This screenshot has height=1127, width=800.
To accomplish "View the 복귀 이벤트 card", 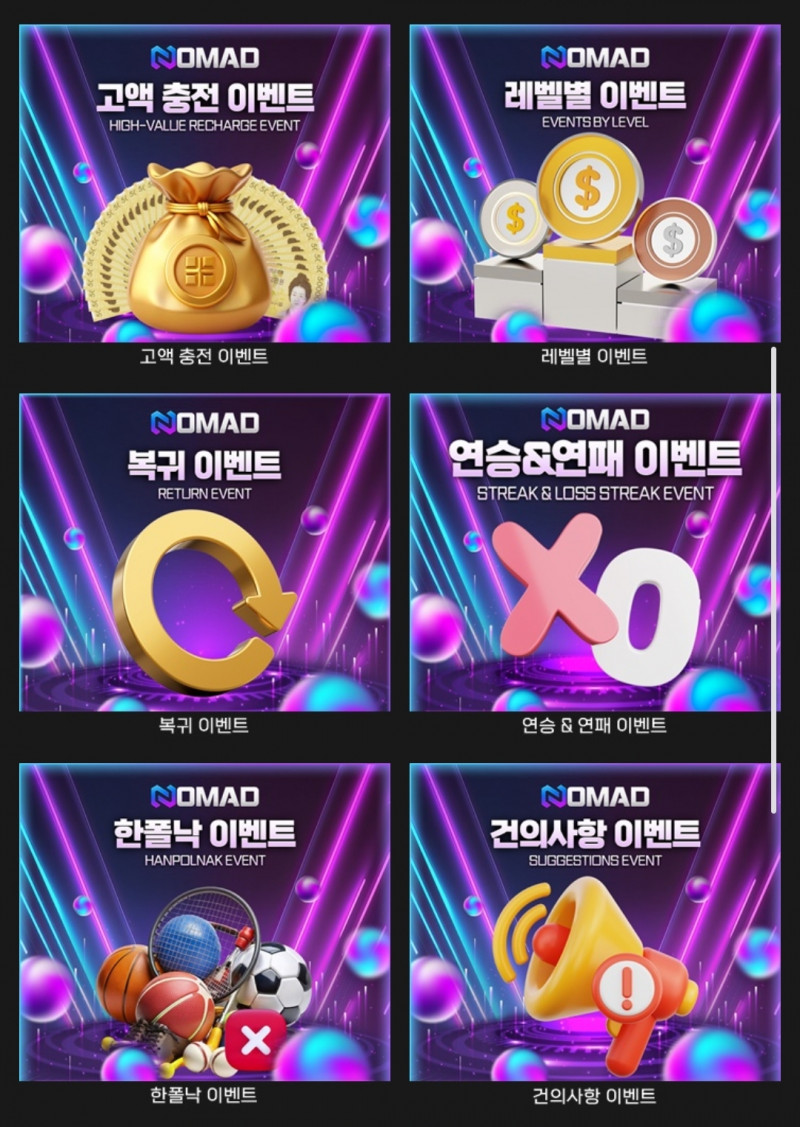I will [204, 553].
